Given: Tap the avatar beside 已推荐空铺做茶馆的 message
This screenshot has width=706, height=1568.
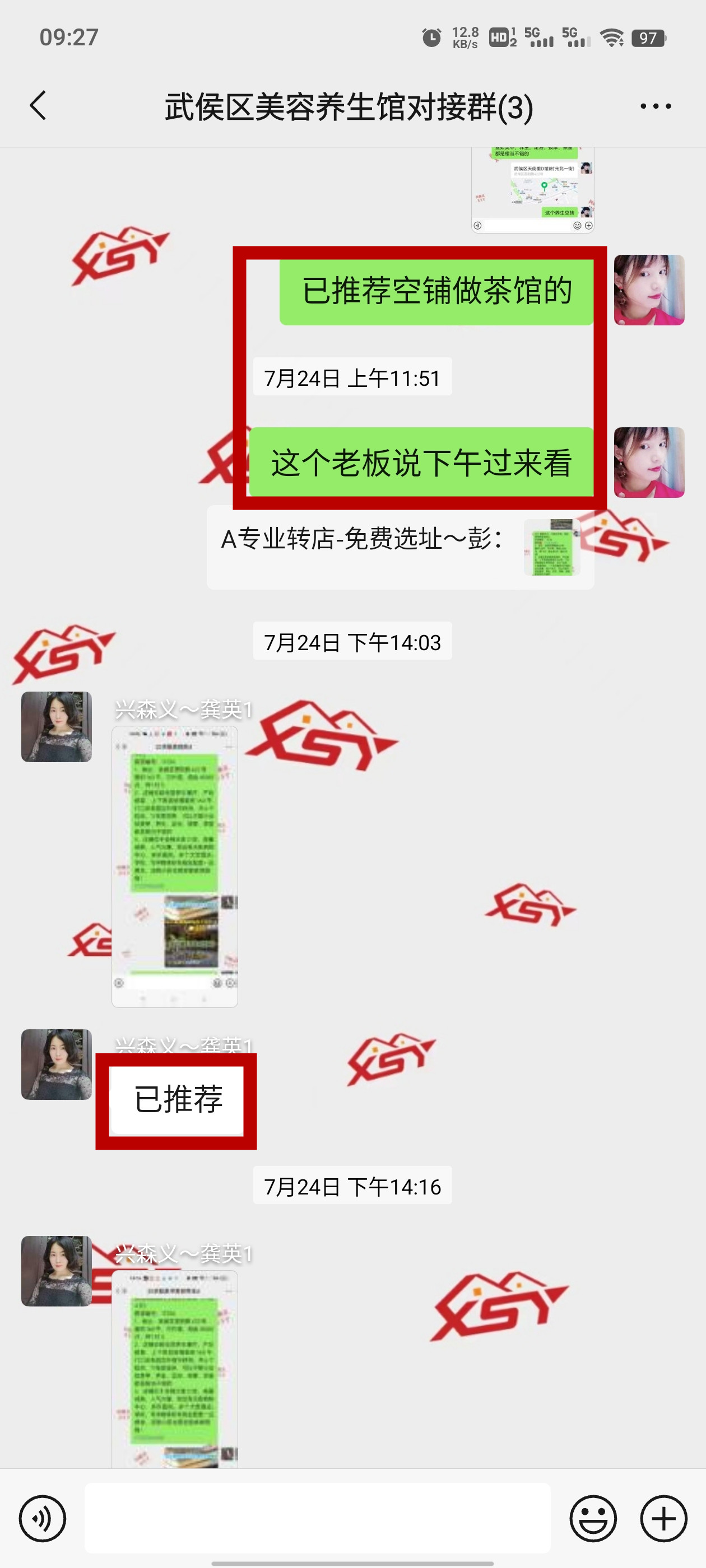Looking at the screenshot, I should 649,290.
